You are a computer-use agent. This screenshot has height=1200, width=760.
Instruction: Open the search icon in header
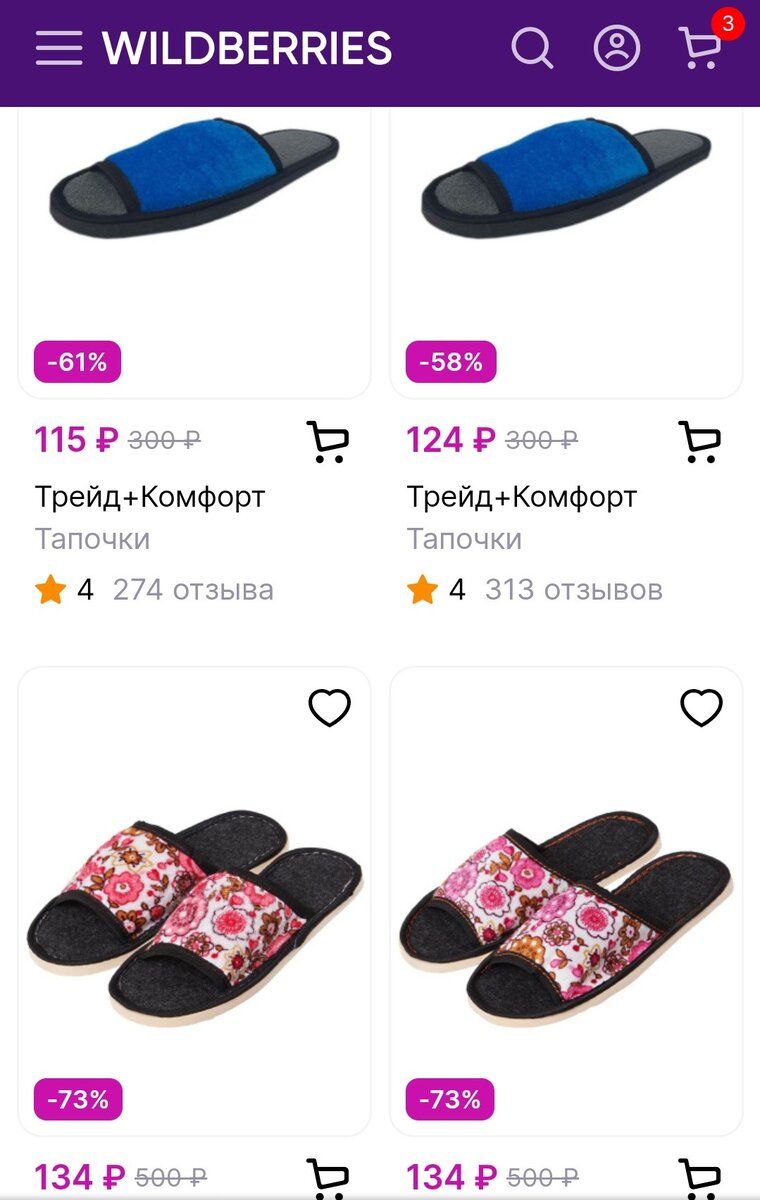(532, 48)
